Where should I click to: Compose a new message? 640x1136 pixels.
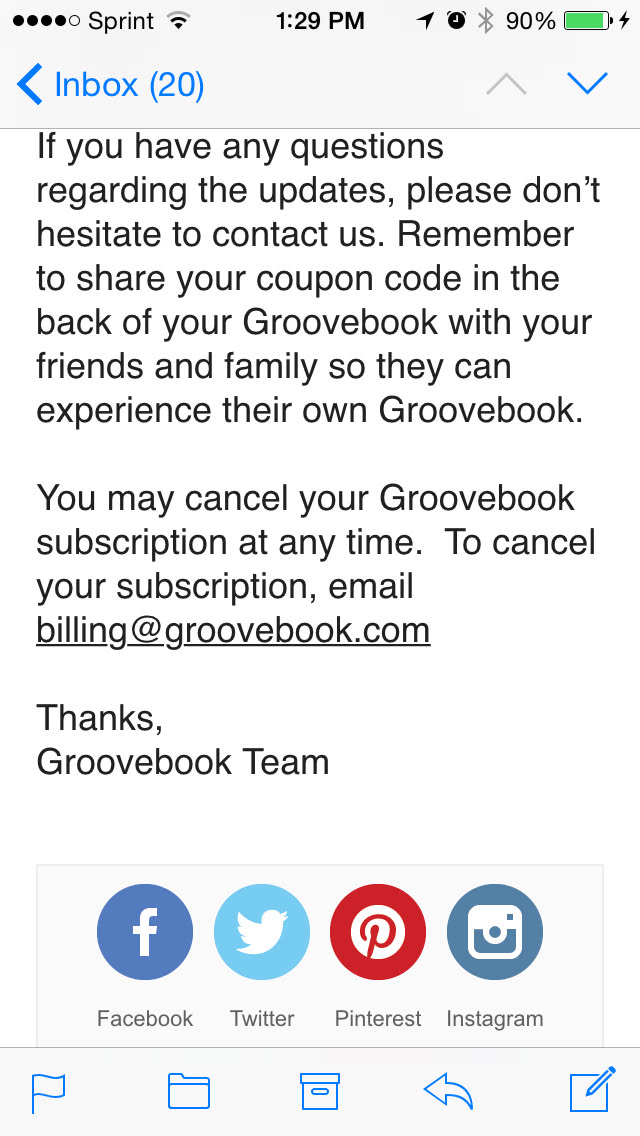[x=592, y=1090]
